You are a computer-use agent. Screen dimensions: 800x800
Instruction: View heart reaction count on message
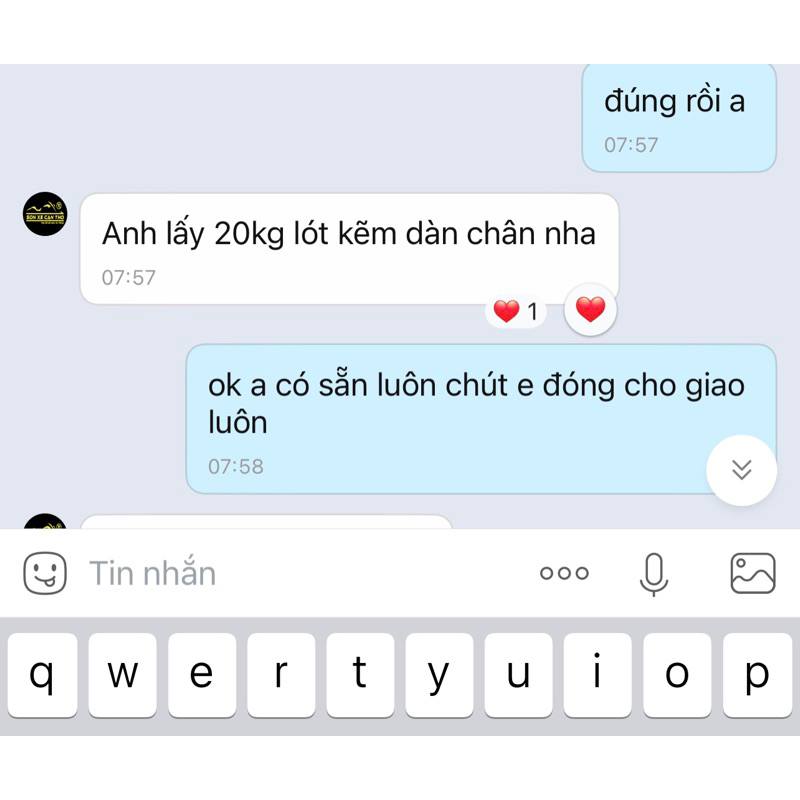click(516, 312)
